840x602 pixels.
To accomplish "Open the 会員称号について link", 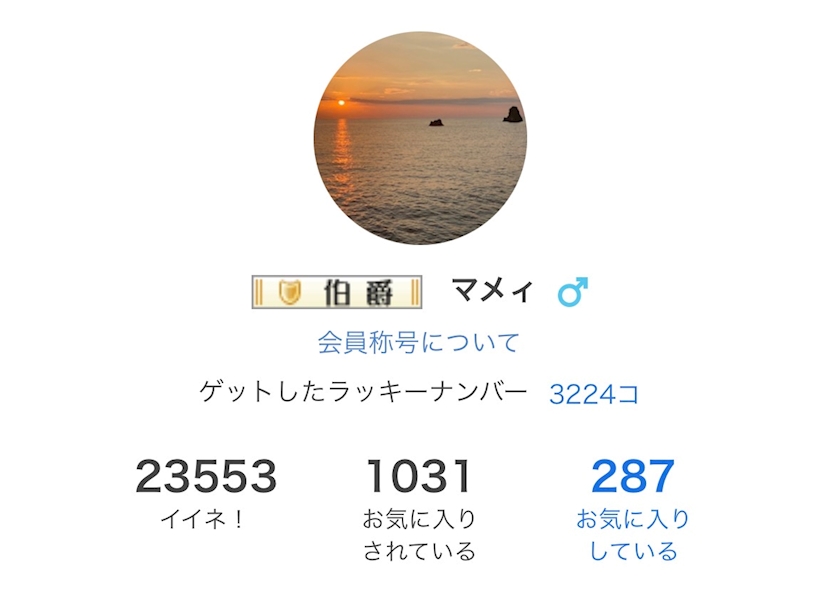I will (419, 343).
